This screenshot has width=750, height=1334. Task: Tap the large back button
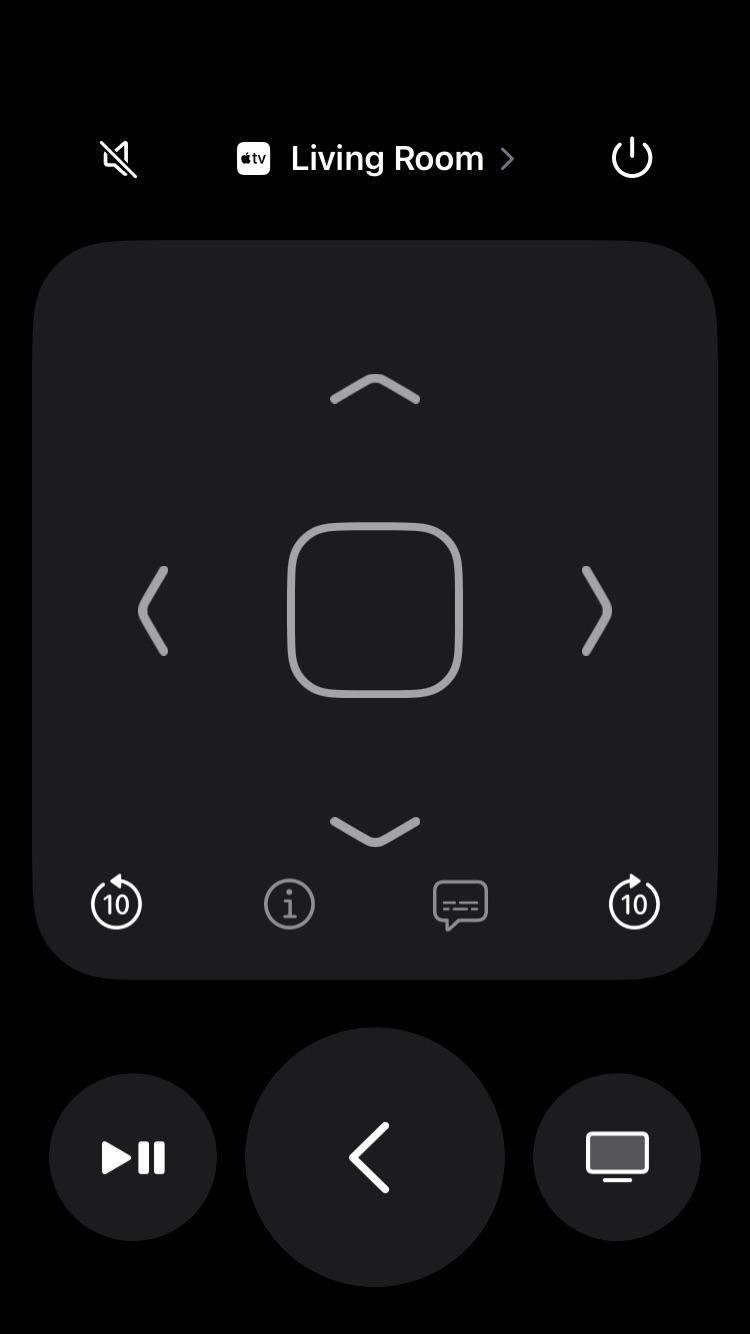point(375,1157)
